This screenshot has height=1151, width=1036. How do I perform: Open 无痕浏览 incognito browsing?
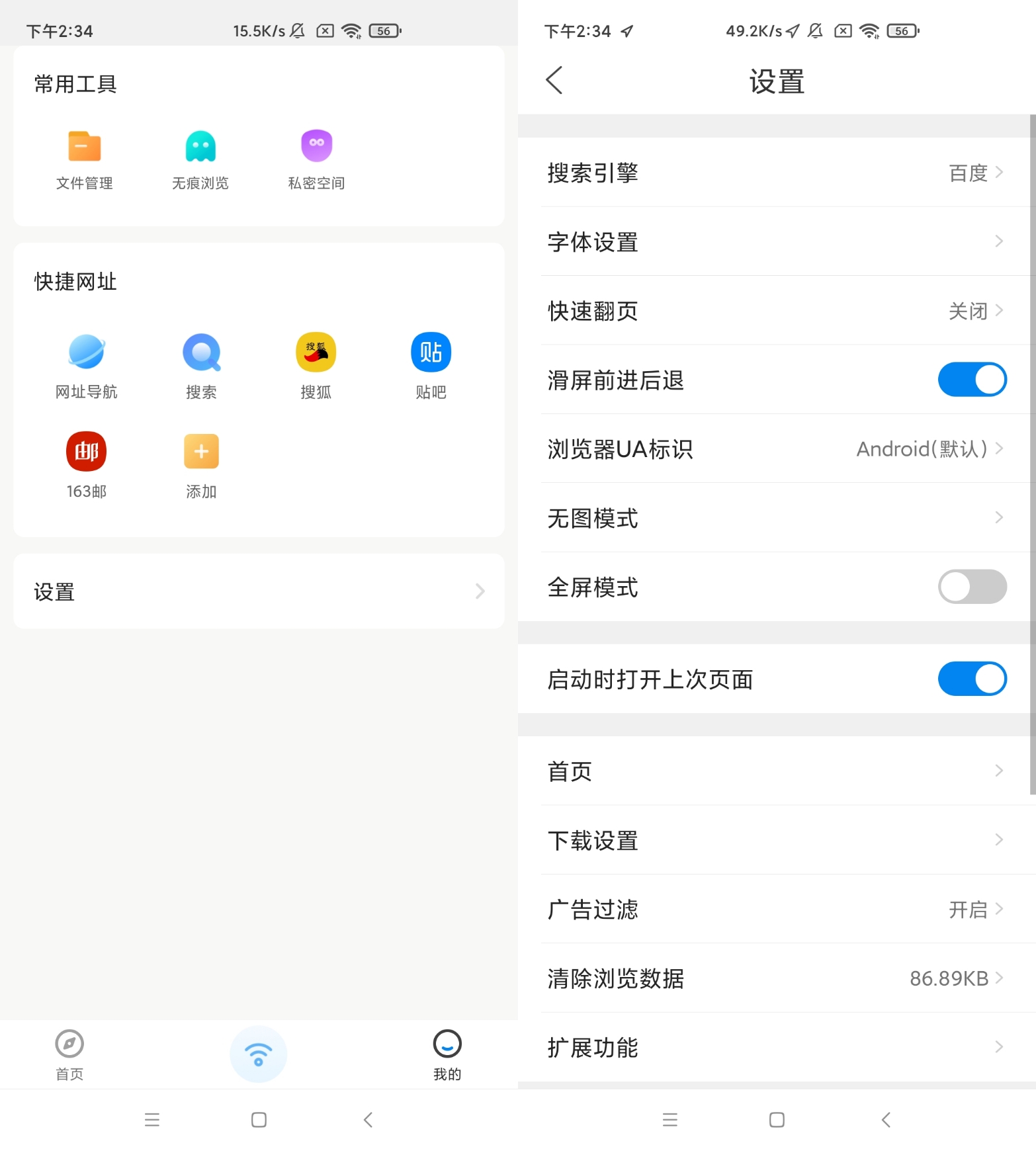[200, 159]
